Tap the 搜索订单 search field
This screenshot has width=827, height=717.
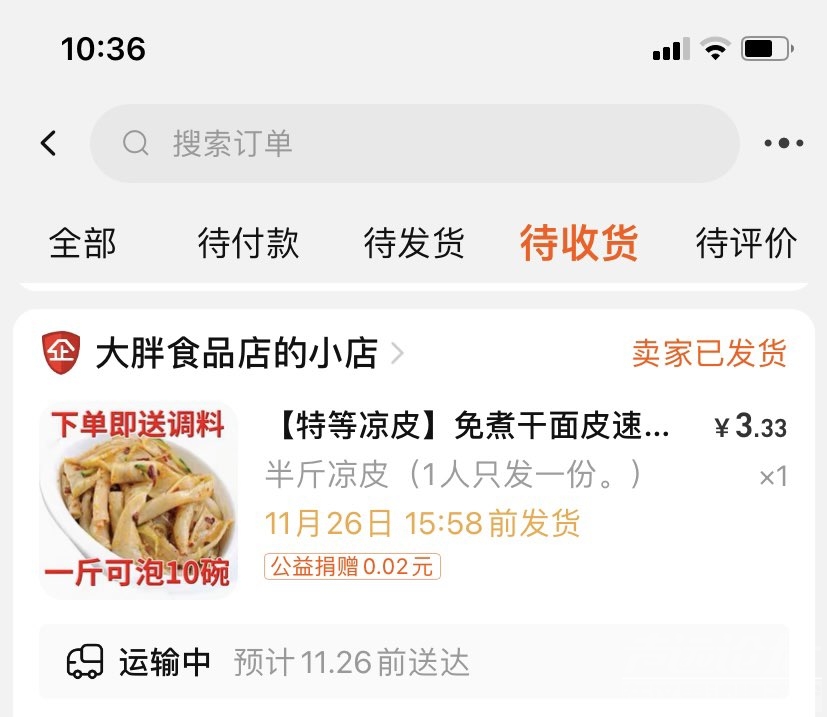click(x=414, y=143)
